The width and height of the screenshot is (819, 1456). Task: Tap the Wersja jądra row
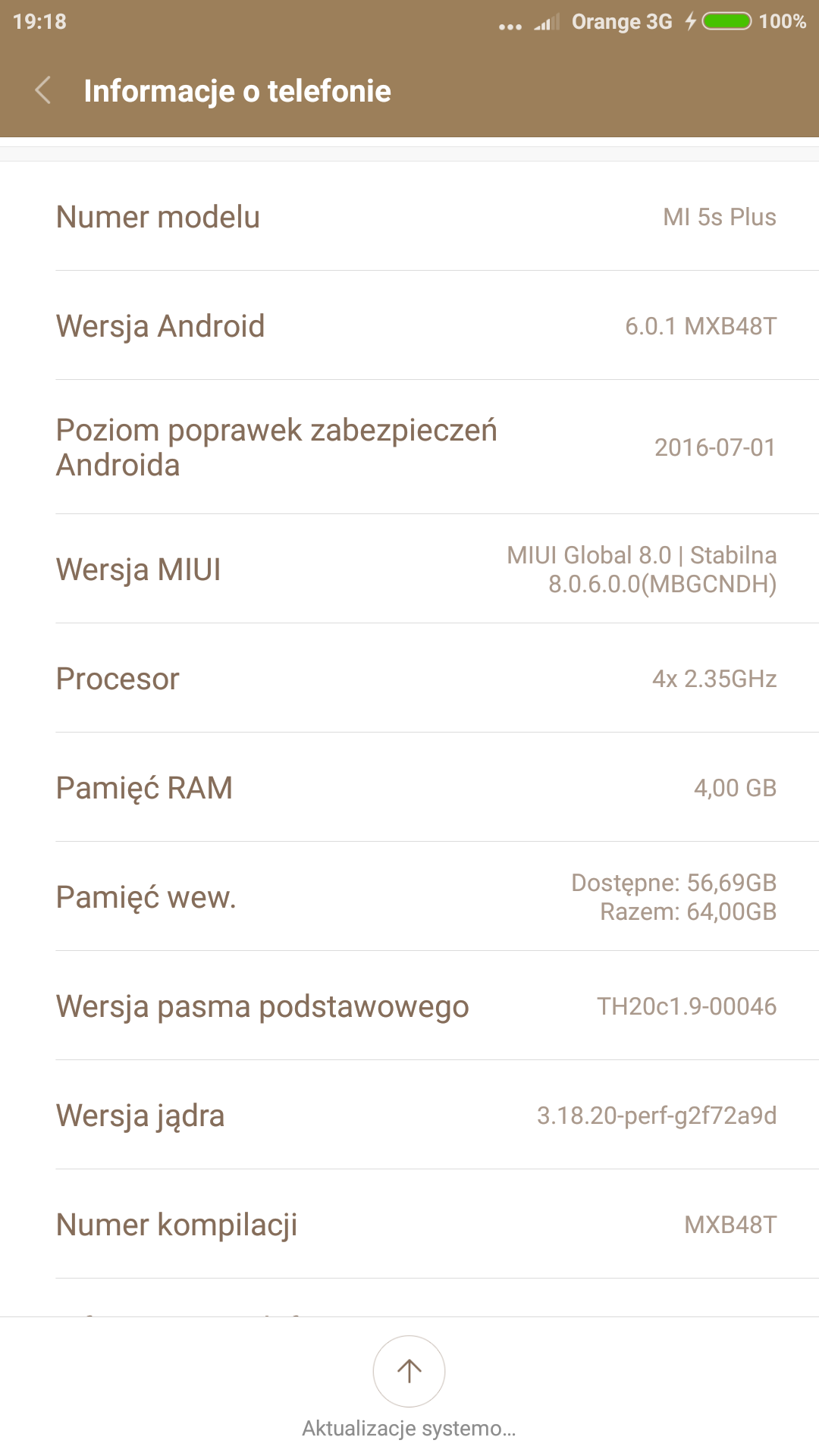(409, 1116)
